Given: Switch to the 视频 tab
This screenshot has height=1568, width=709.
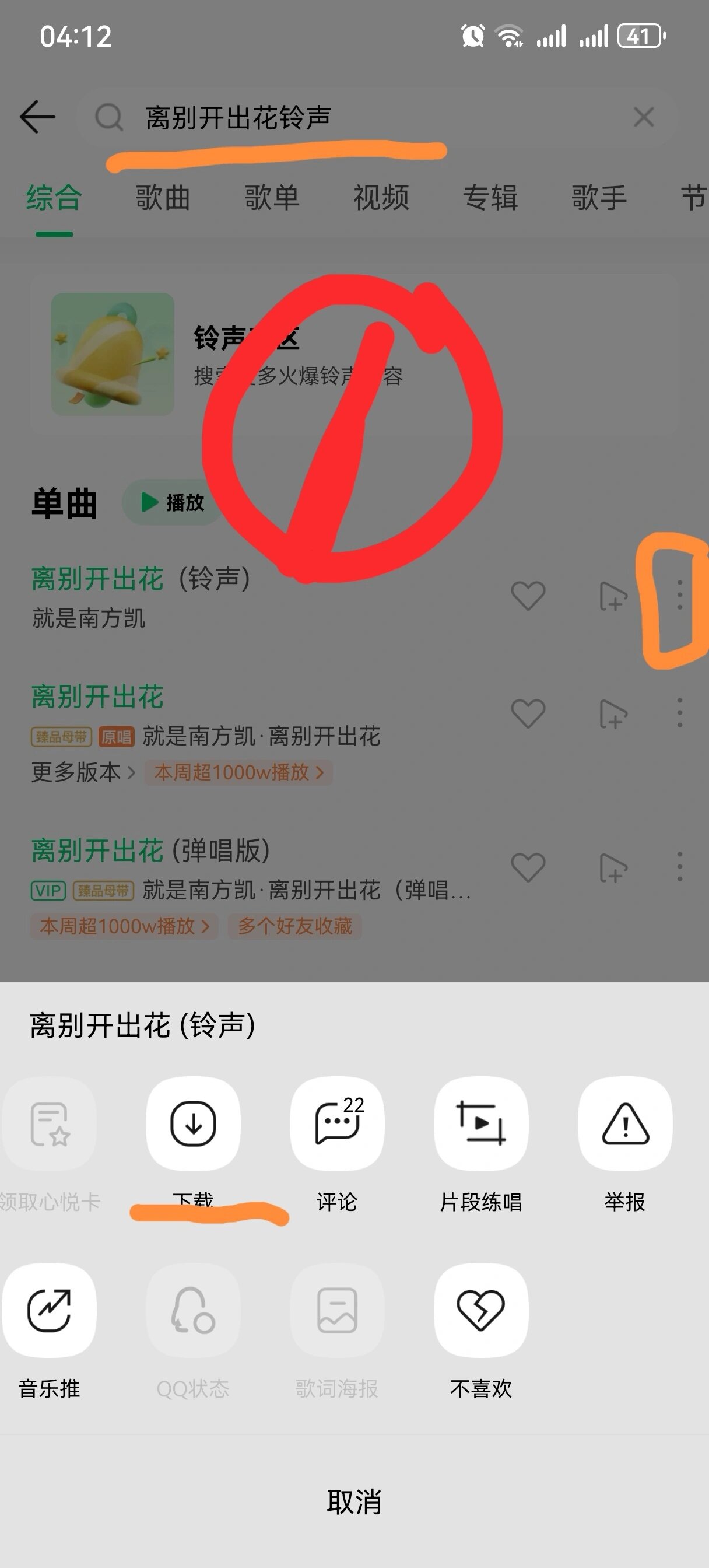Looking at the screenshot, I should (380, 198).
